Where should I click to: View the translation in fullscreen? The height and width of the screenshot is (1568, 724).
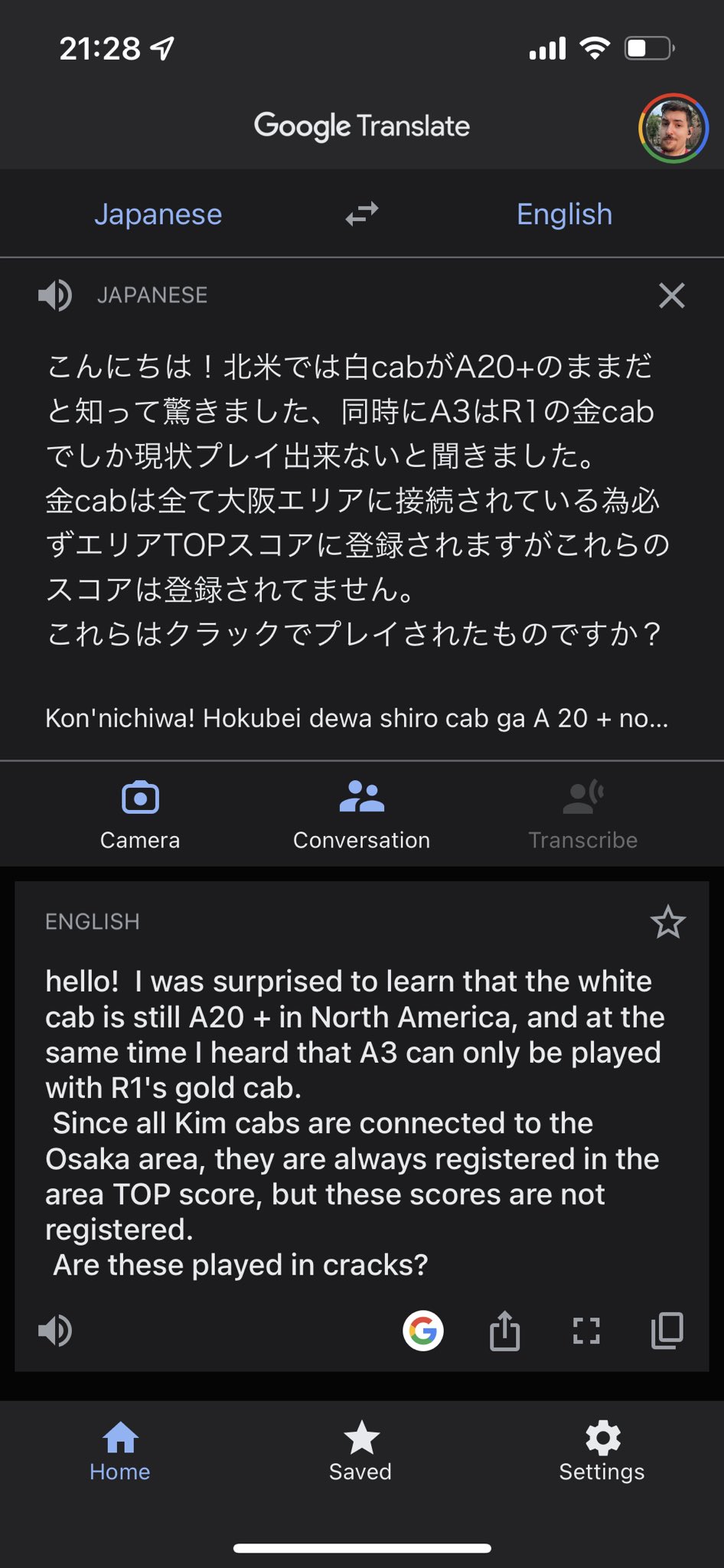pyautogui.click(x=586, y=1331)
